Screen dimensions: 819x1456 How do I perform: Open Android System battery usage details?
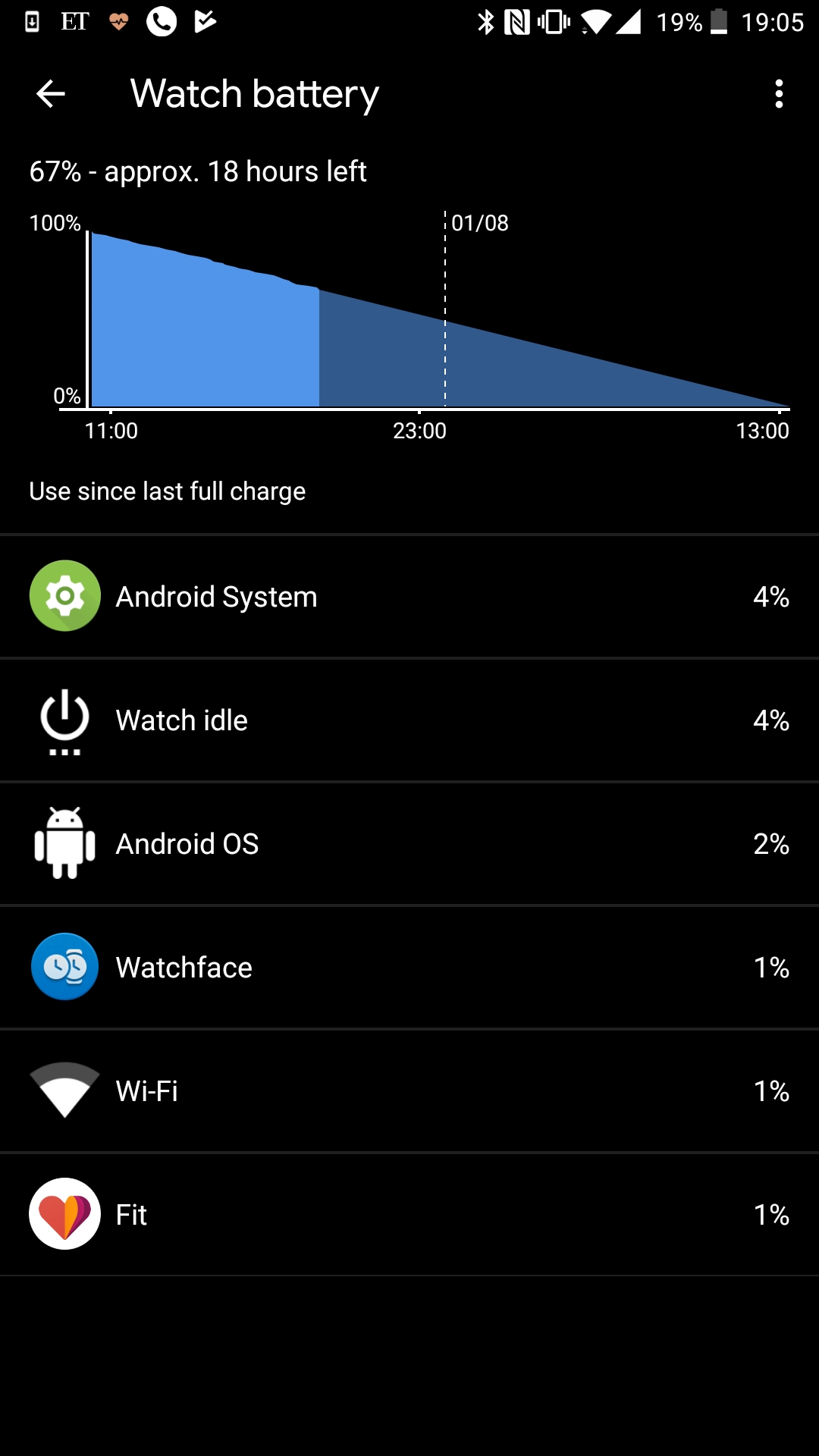(x=409, y=597)
